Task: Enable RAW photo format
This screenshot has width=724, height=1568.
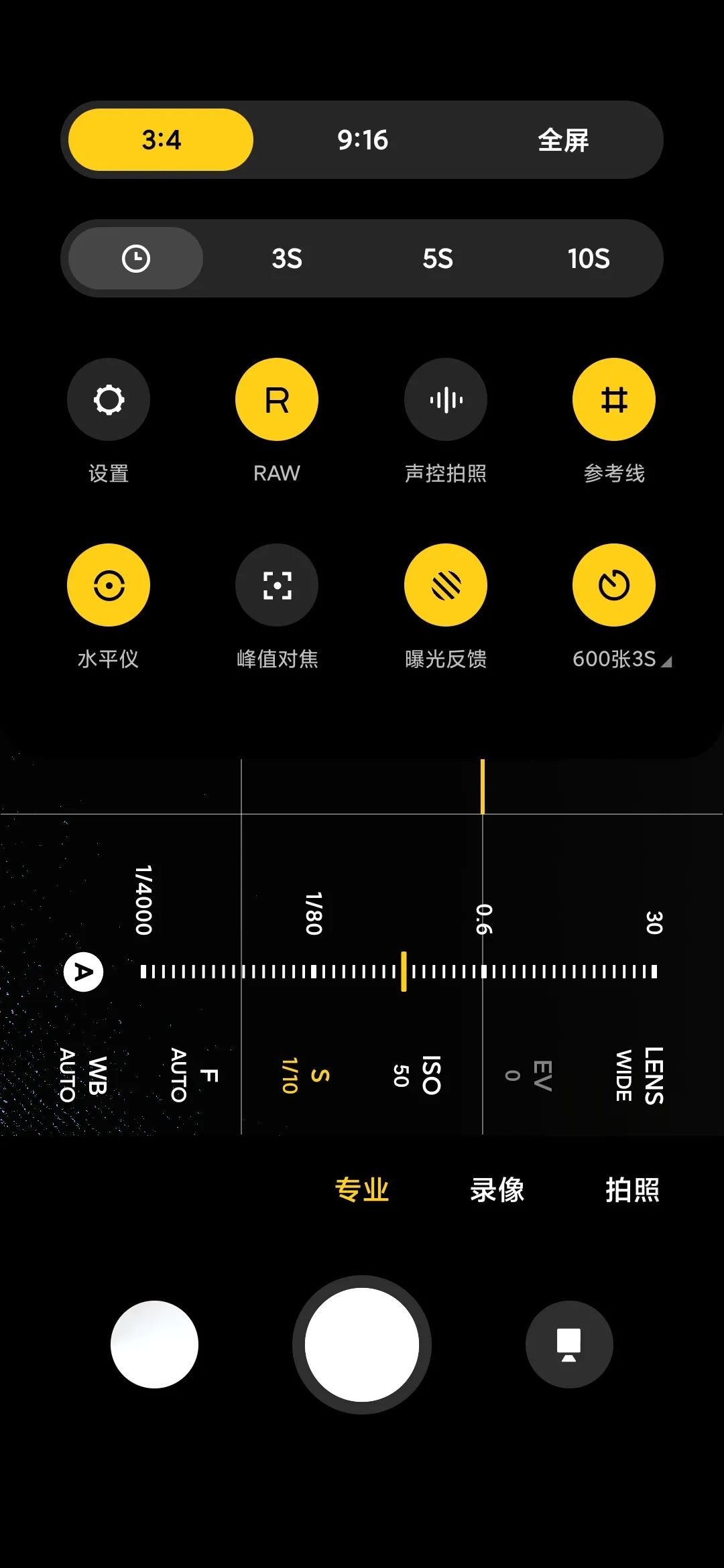Action: click(277, 399)
